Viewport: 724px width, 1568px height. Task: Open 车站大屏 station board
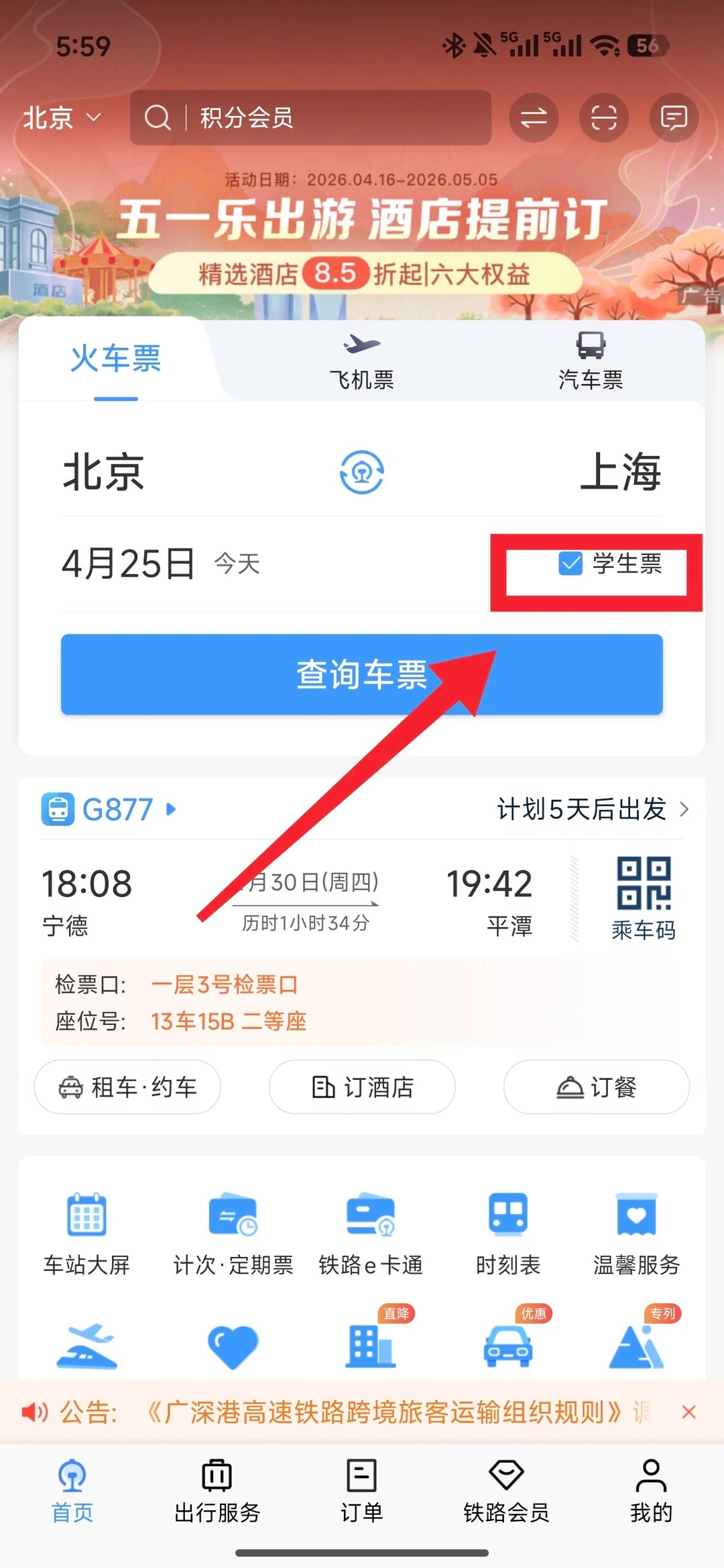coord(86,1232)
